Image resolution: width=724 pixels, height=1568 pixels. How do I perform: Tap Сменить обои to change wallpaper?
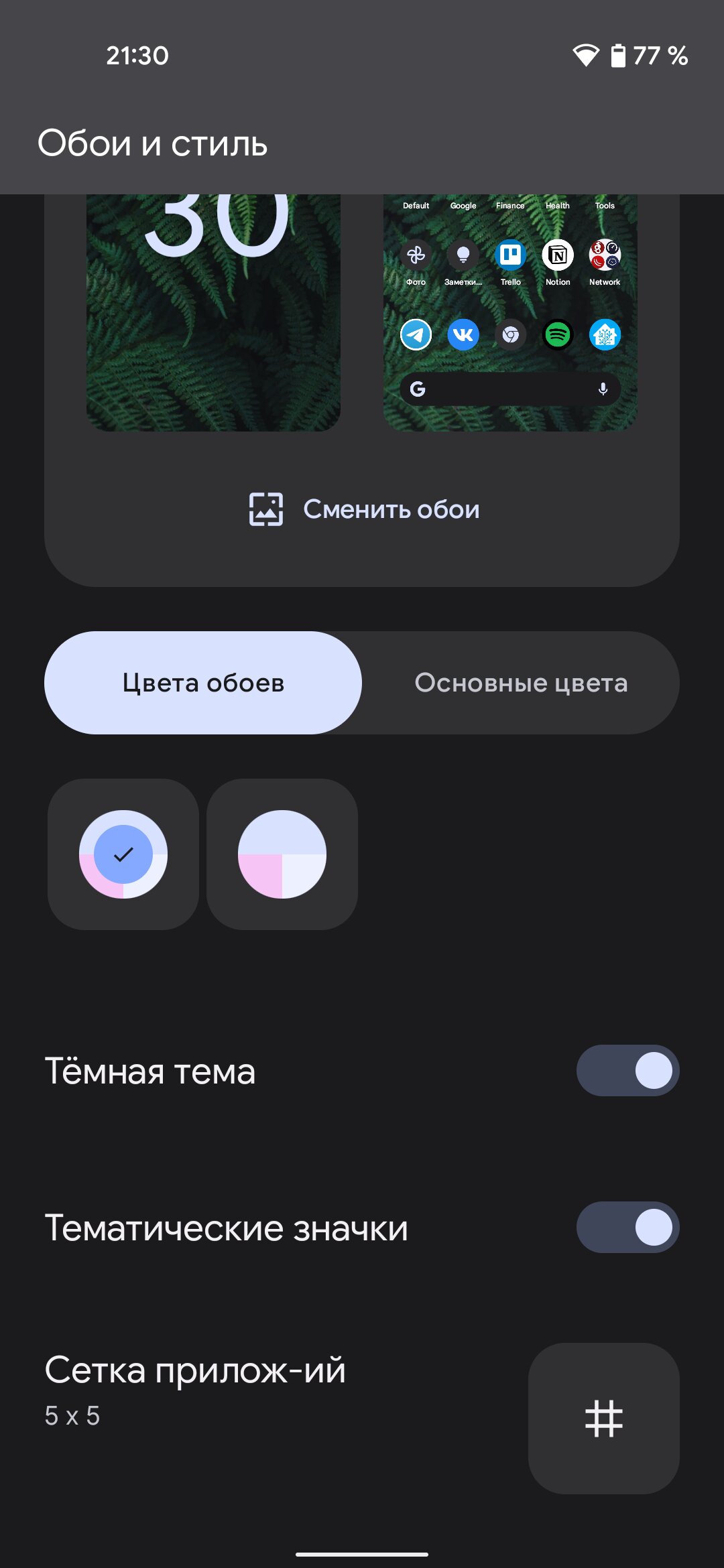tap(364, 509)
